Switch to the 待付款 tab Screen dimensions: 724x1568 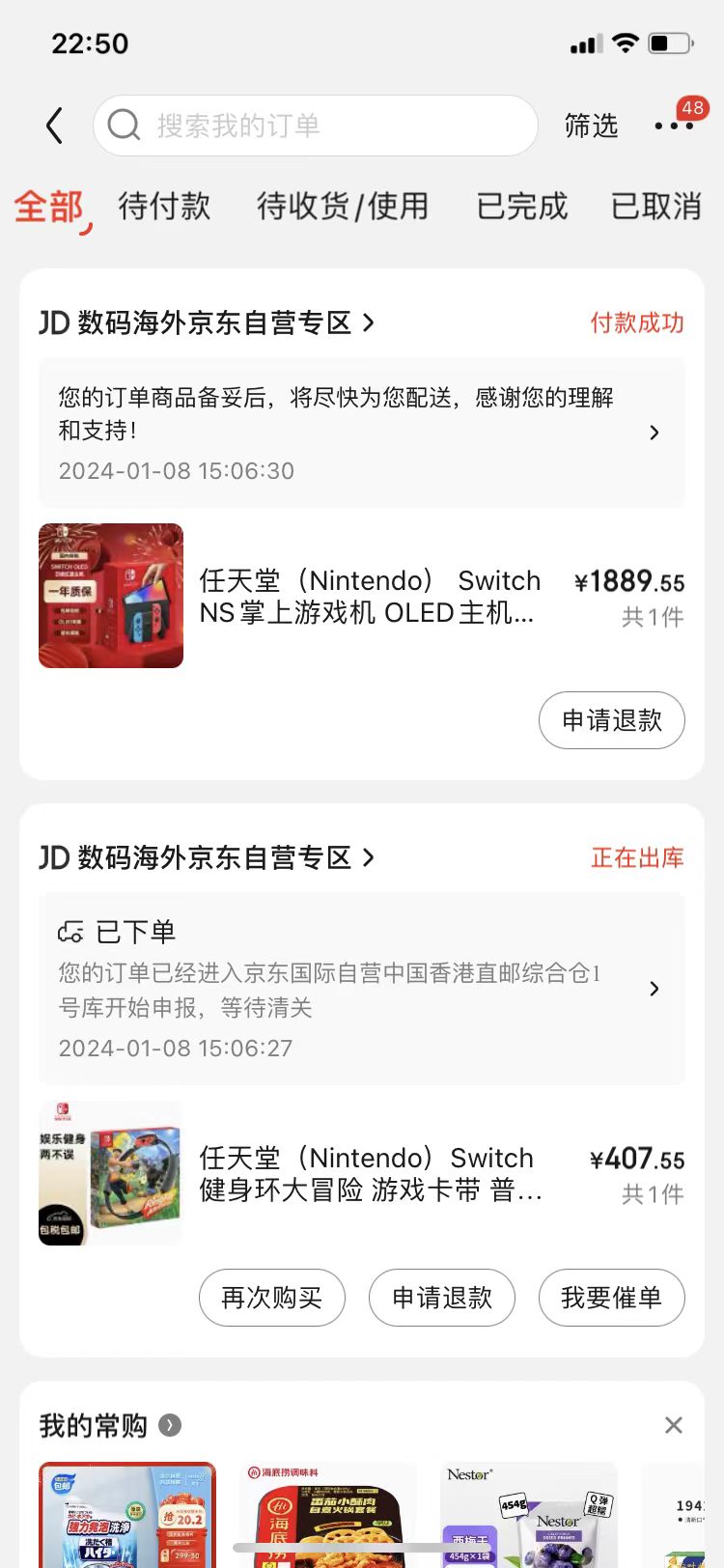point(164,206)
